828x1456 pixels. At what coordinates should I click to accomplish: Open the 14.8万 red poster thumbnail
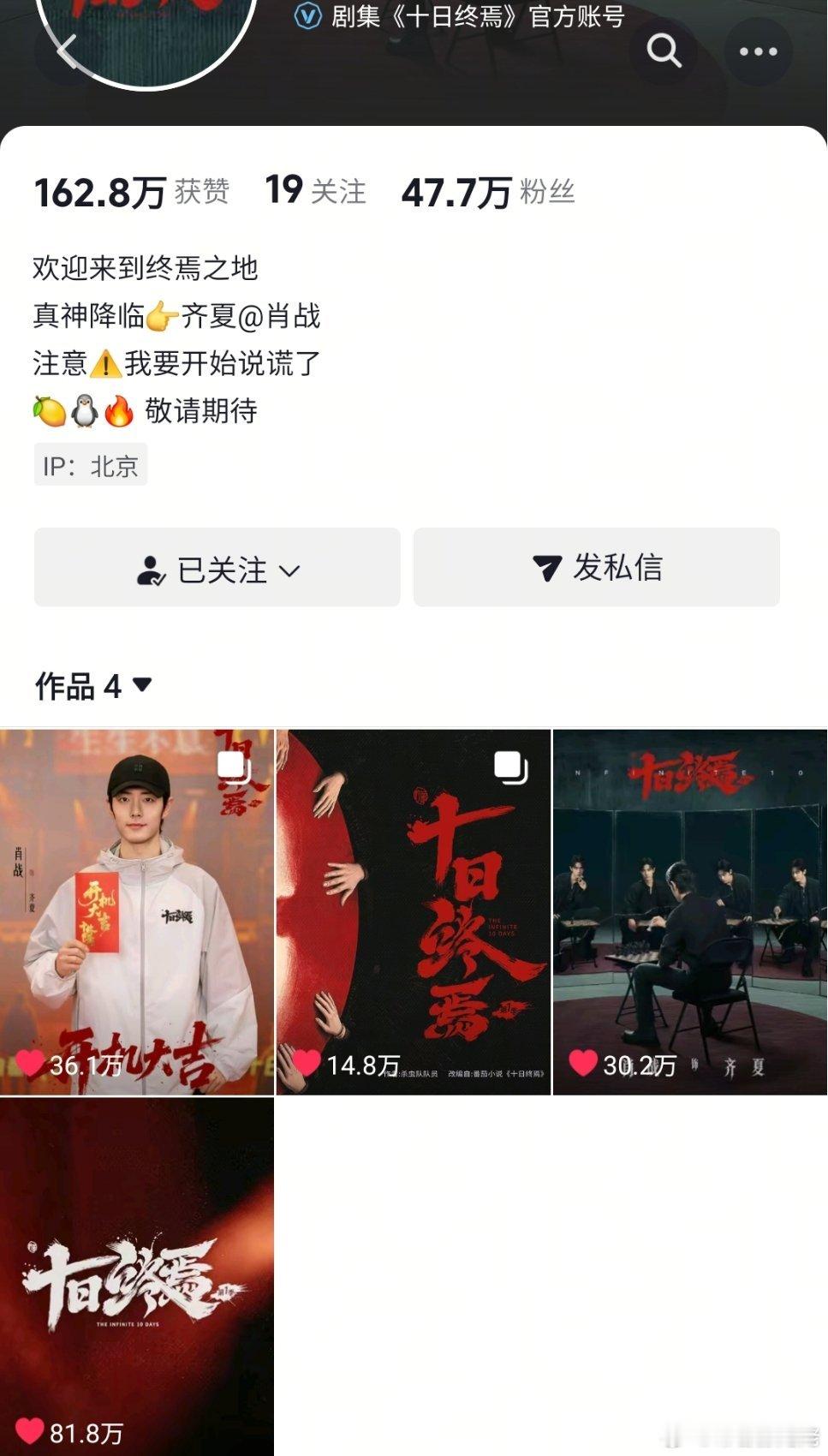(x=414, y=908)
